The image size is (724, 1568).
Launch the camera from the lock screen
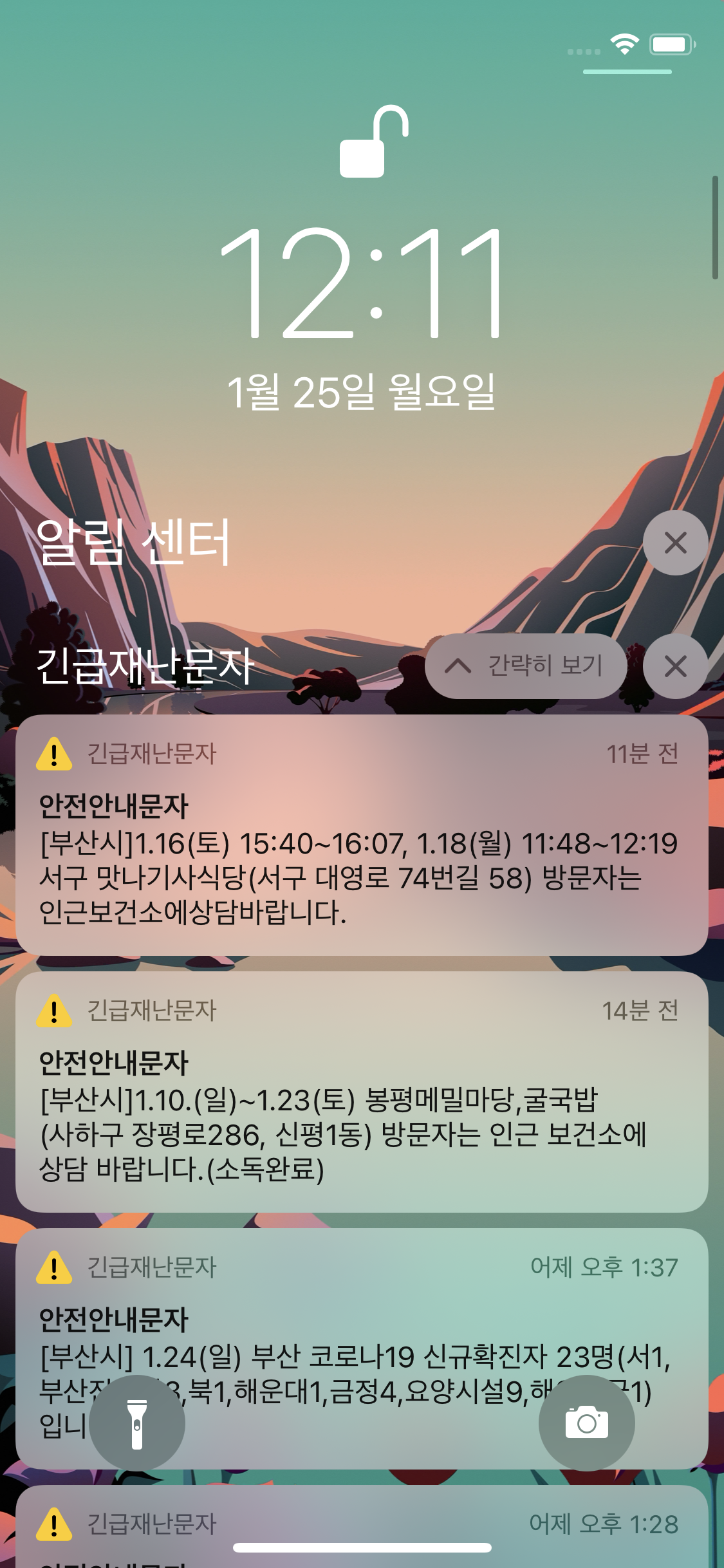[586, 1423]
